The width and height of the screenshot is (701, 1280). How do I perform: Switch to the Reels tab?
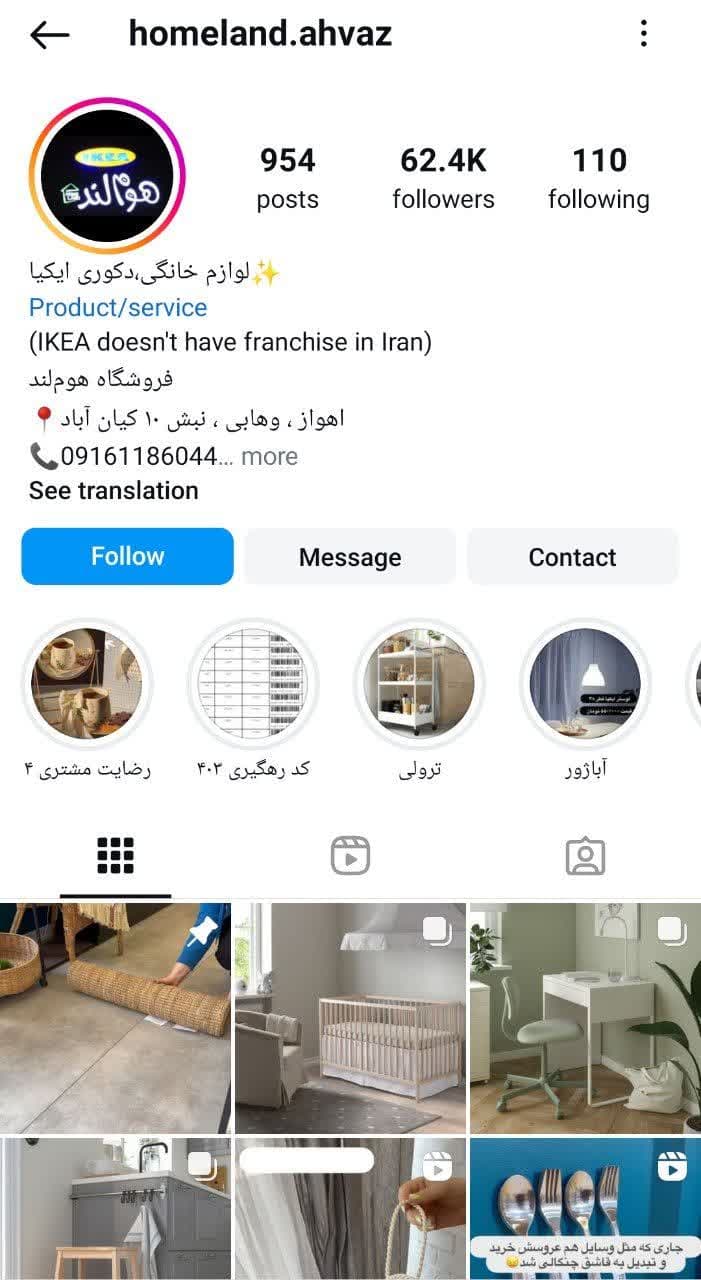[350, 856]
